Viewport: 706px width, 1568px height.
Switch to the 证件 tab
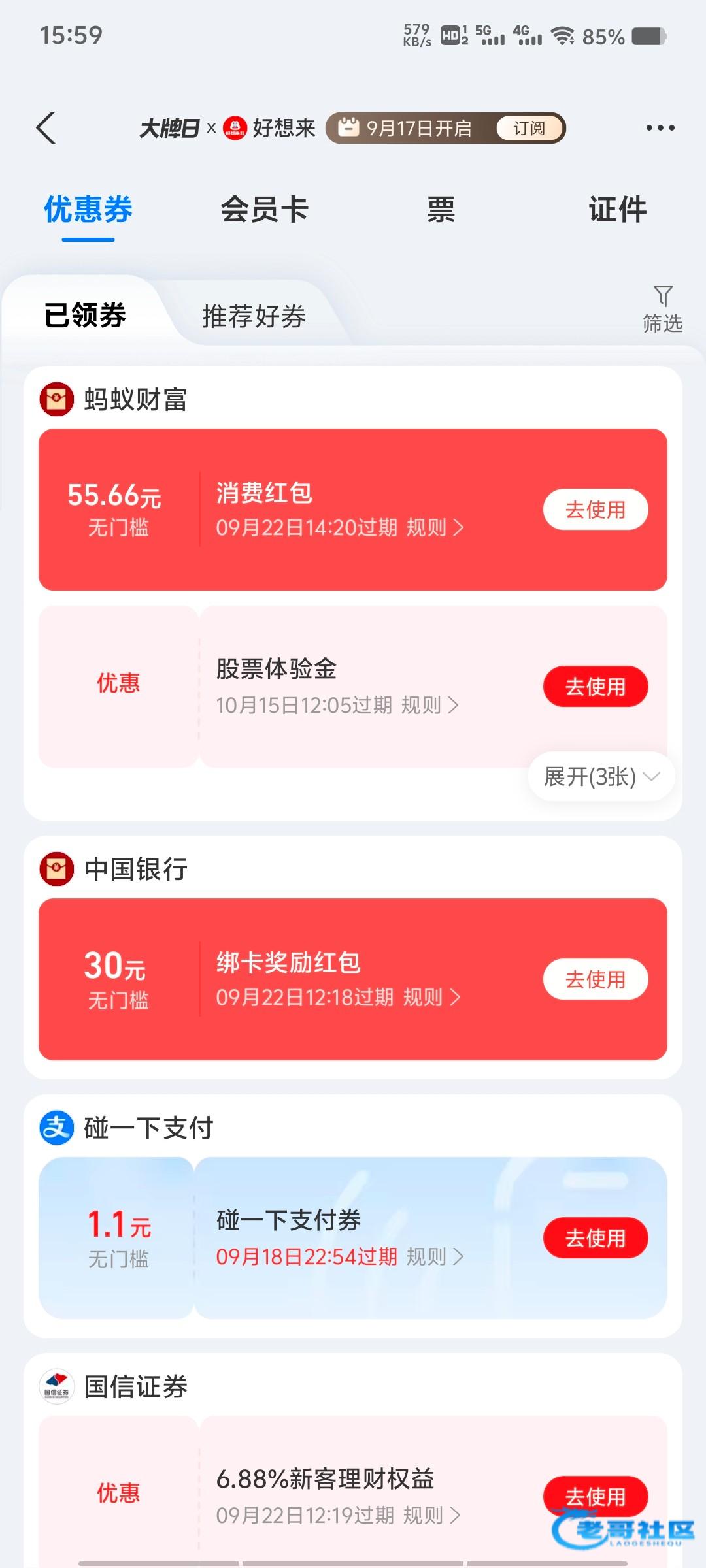[618, 210]
